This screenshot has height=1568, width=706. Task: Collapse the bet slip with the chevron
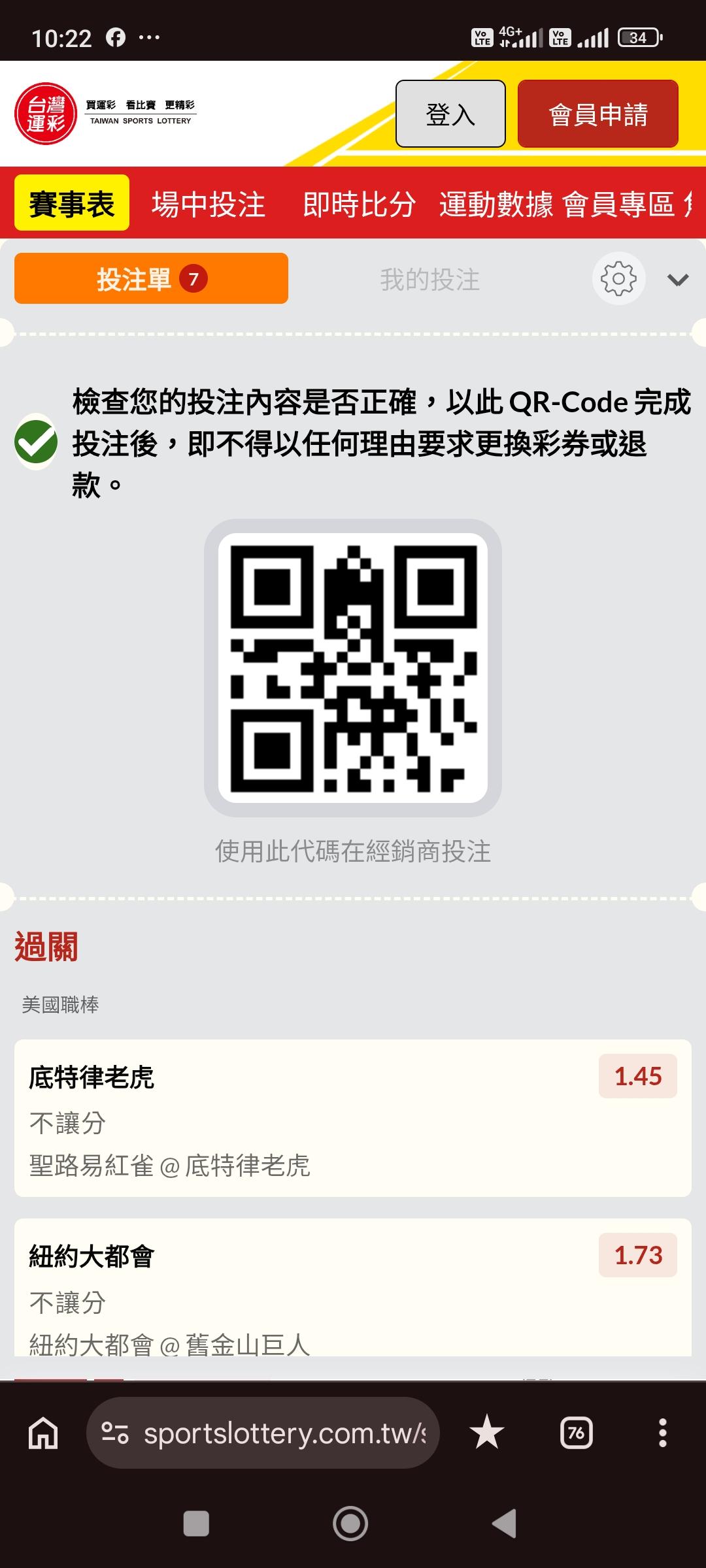[678, 280]
